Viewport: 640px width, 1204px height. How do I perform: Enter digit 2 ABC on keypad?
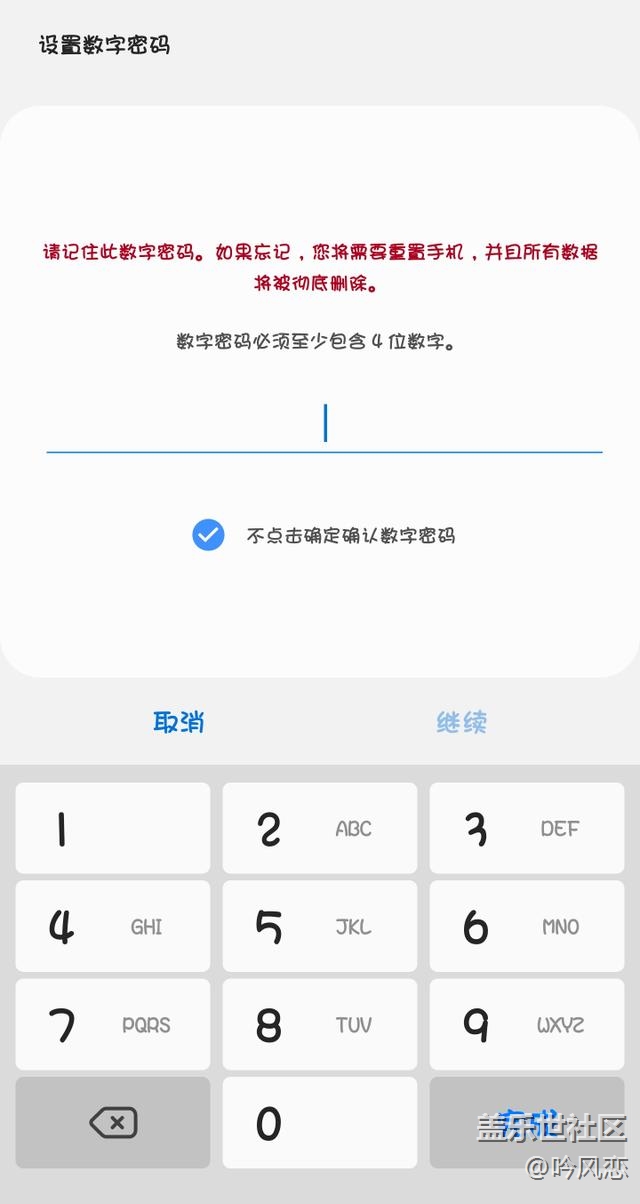(x=319, y=828)
